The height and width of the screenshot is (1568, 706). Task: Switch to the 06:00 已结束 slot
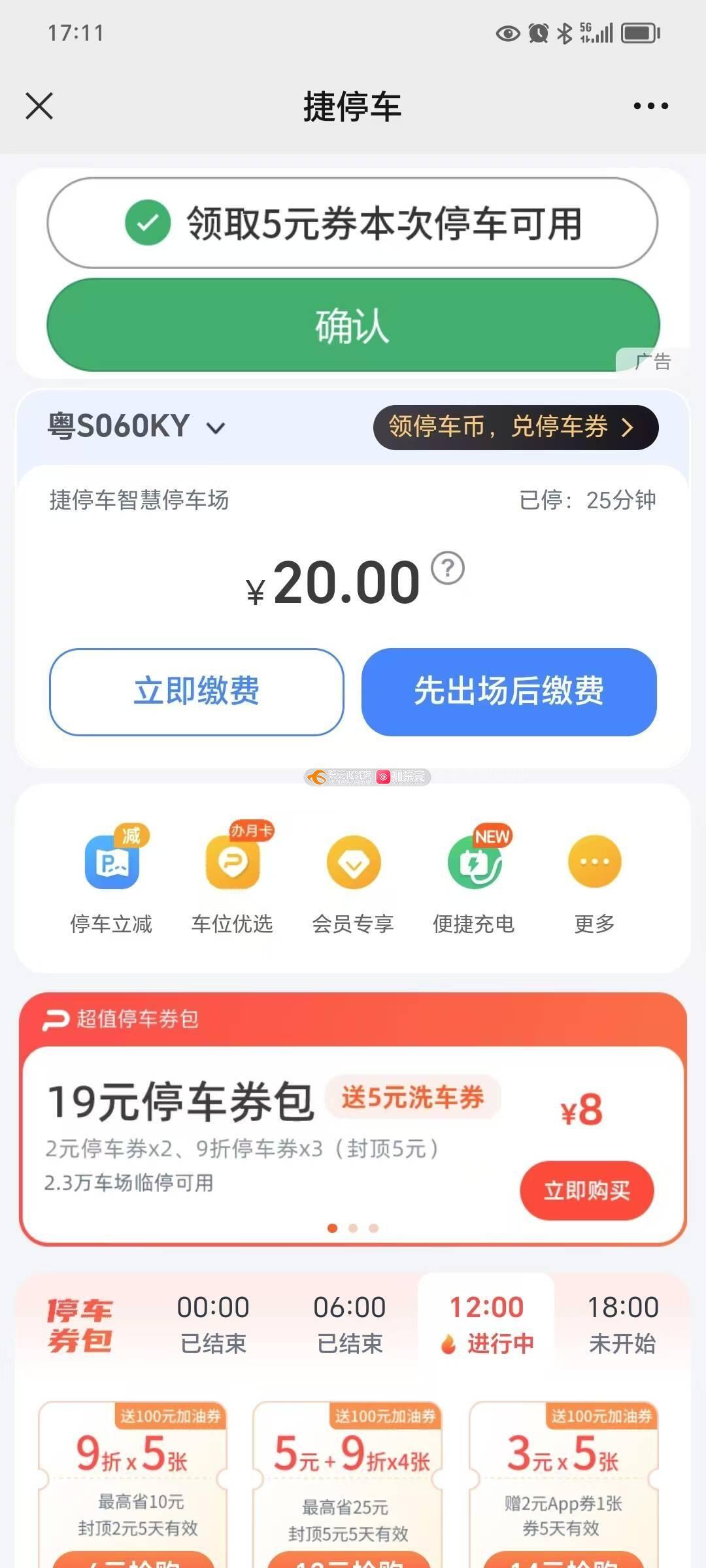[350, 1324]
